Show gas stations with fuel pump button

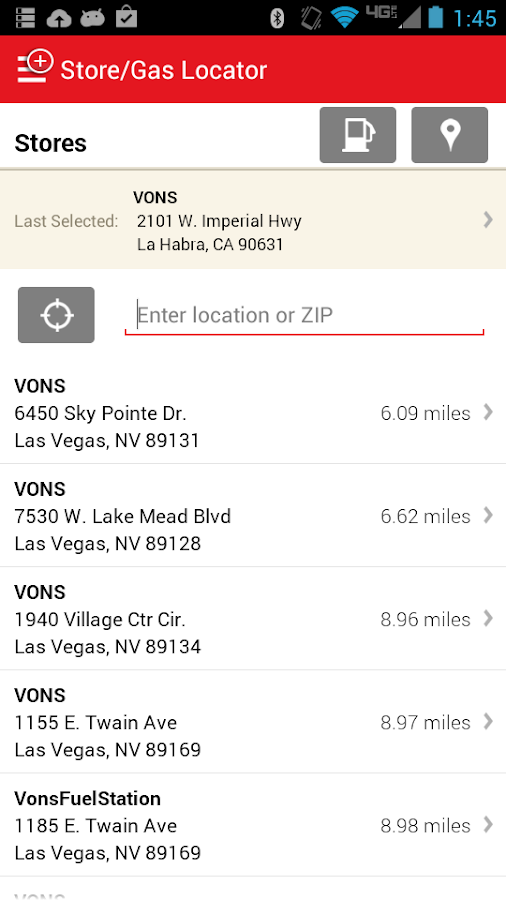(x=358, y=135)
